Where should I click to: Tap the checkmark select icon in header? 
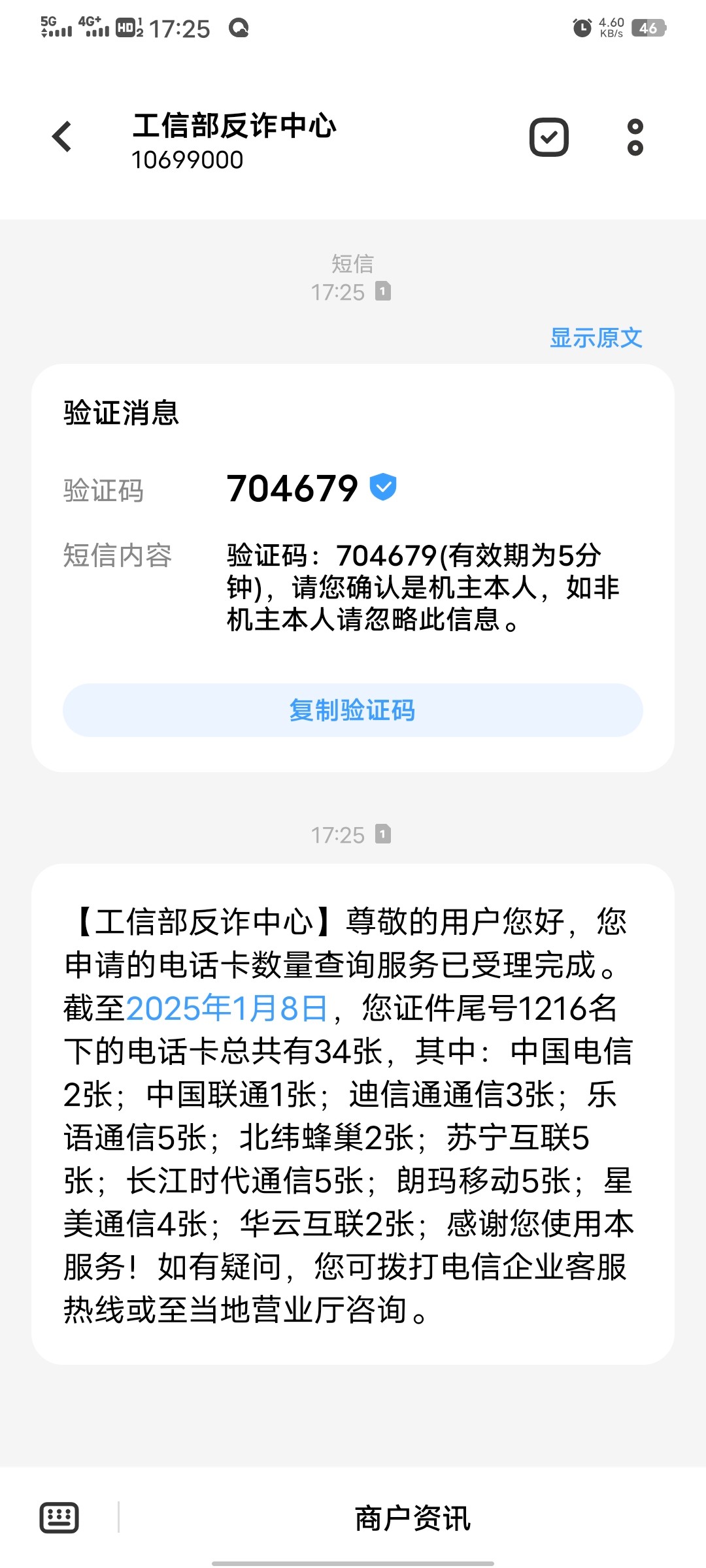point(548,137)
